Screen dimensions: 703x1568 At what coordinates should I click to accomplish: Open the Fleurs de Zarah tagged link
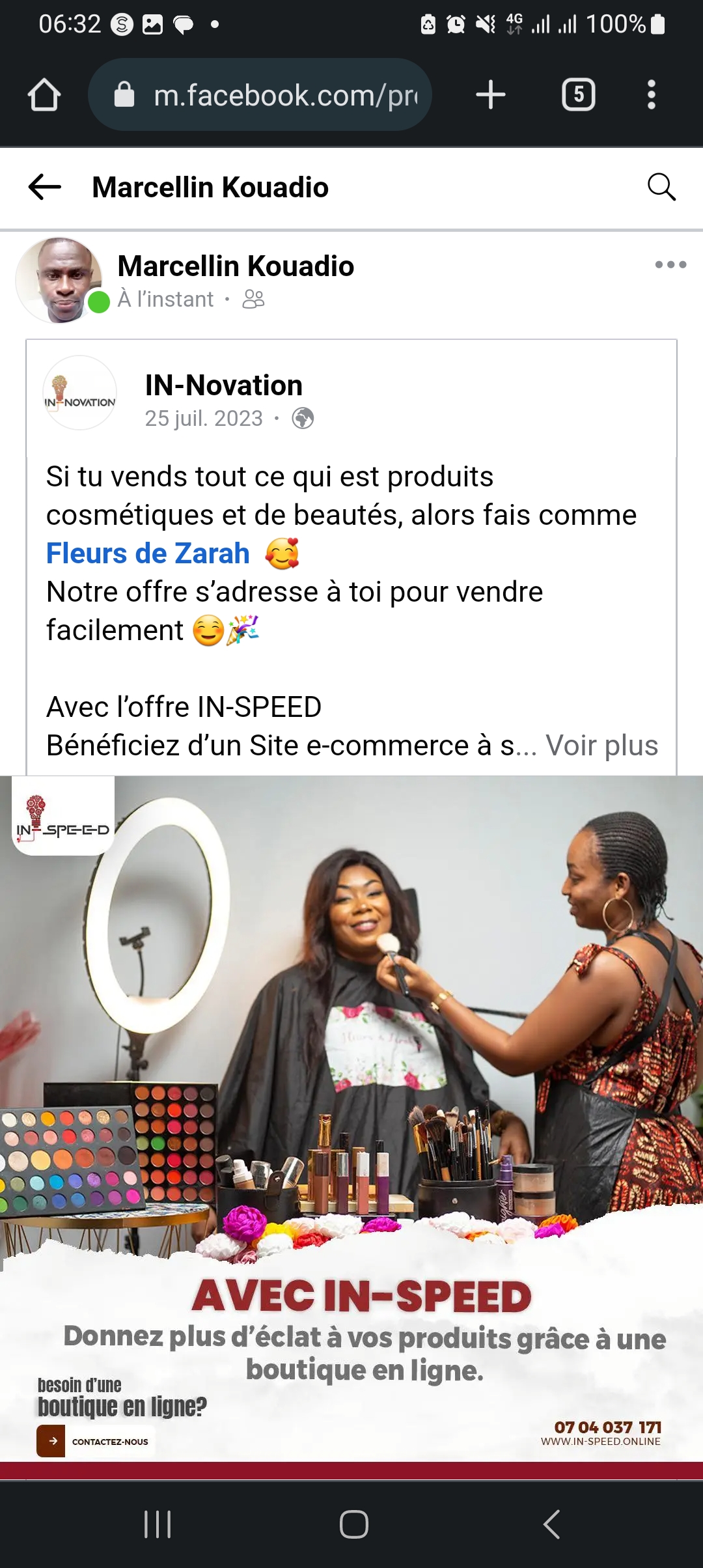coord(148,553)
